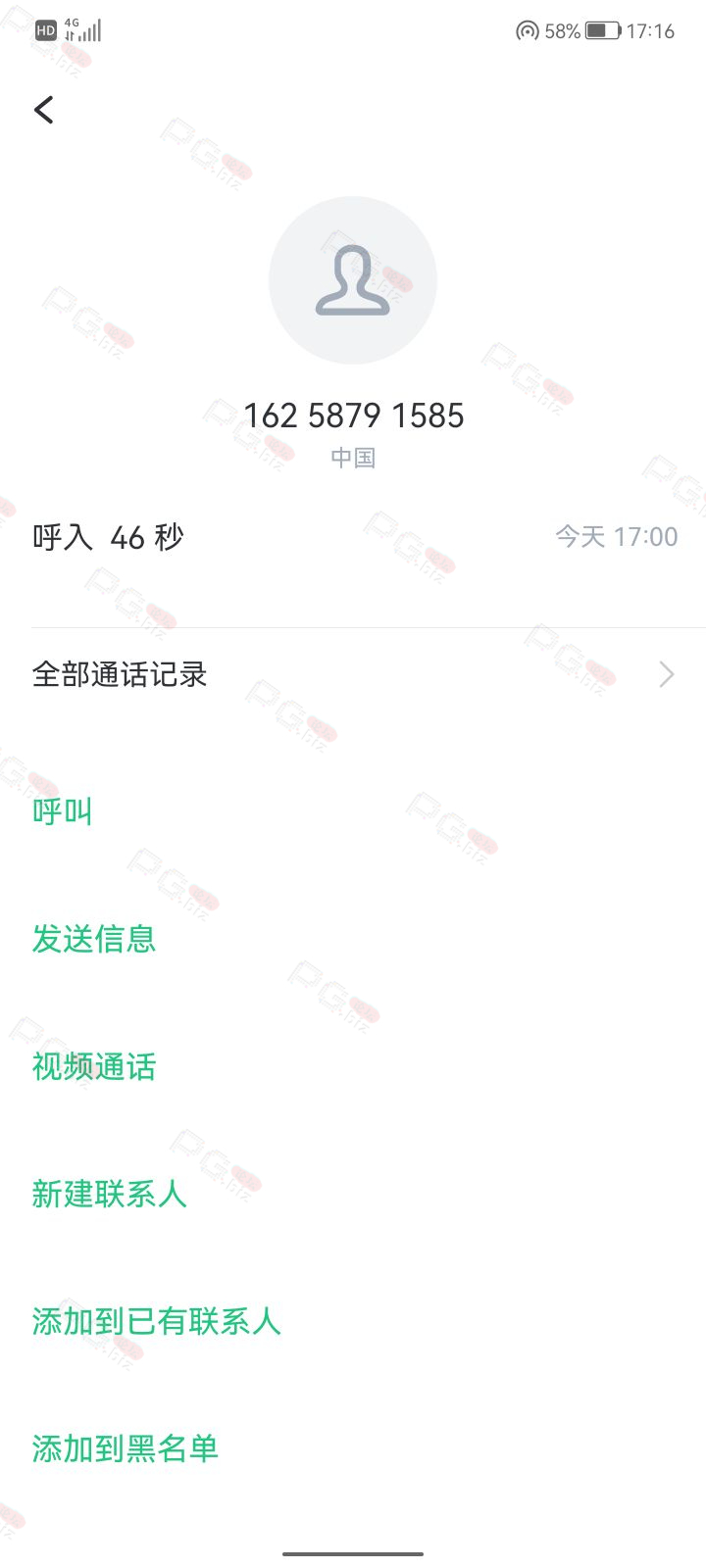Image resolution: width=706 pixels, height=1568 pixels.
Task: Tap 添加到已有联系人
Action: (x=156, y=1321)
